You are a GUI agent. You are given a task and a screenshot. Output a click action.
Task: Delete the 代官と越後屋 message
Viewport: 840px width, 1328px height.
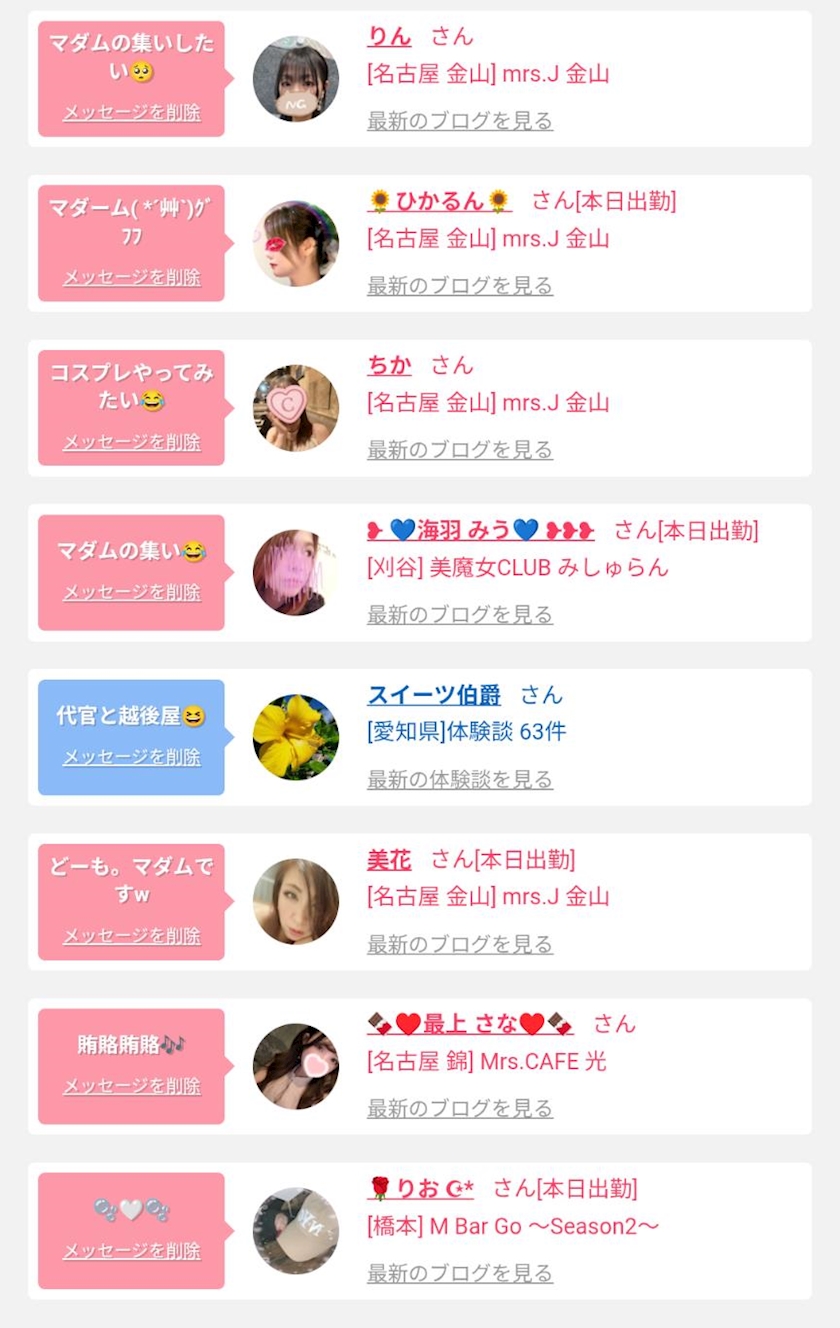[x=132, y=757]
